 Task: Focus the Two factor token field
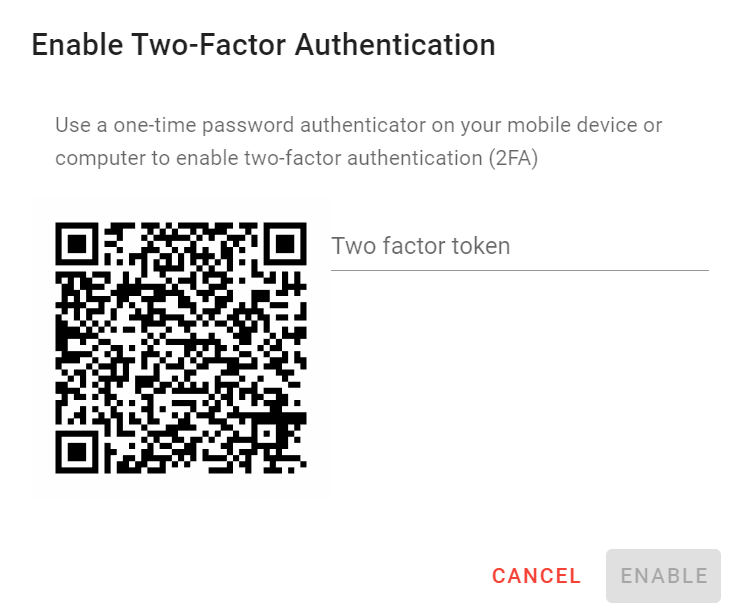coord(519,246)
